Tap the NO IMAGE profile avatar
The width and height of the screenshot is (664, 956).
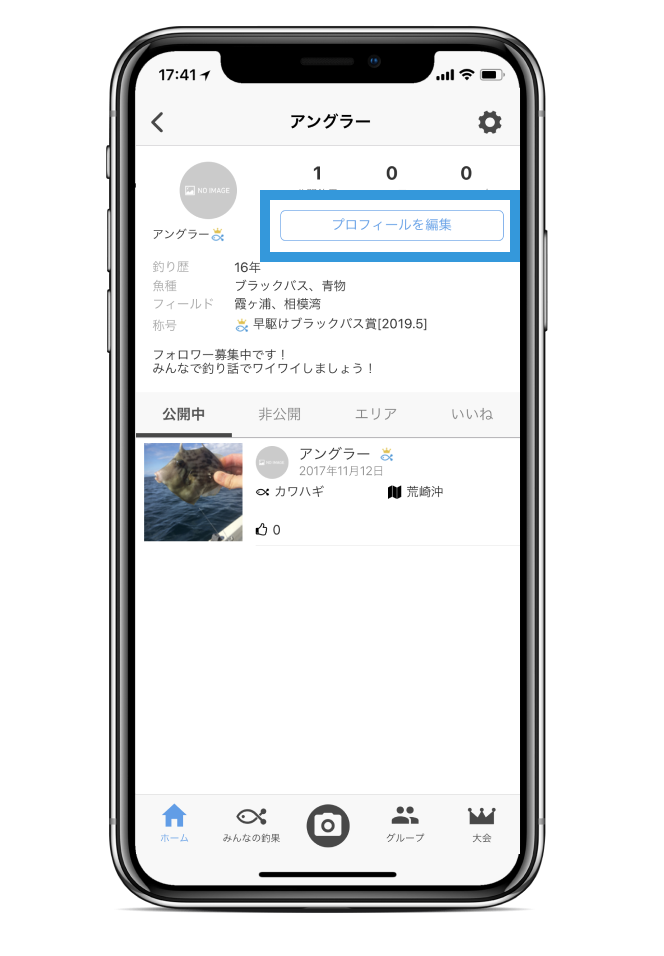click(208, 190)
